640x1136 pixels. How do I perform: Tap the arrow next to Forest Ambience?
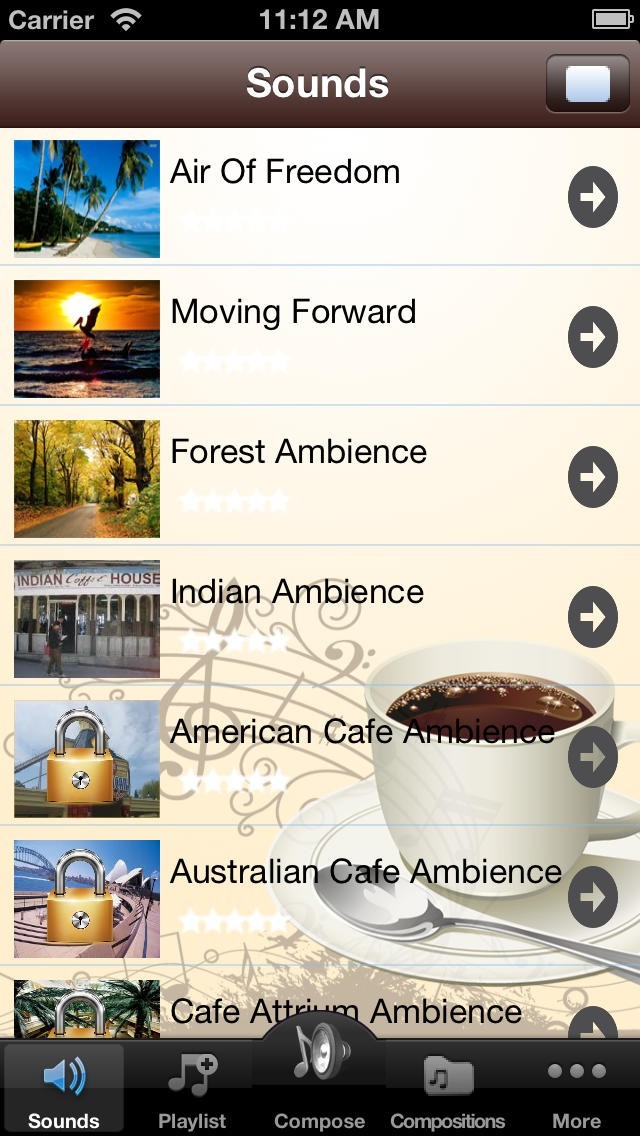592,478
